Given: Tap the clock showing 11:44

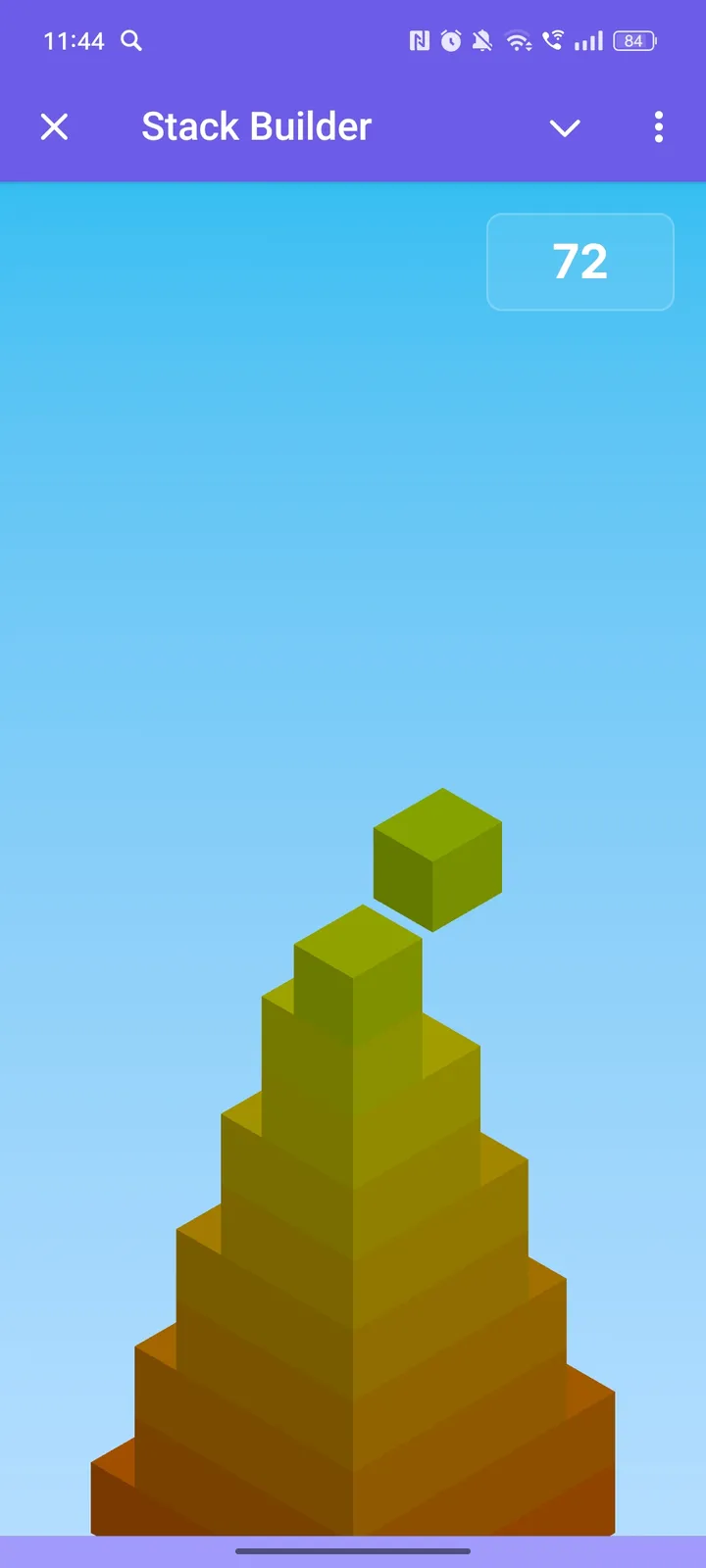Looking at the screenshot, I should [74, 41].
